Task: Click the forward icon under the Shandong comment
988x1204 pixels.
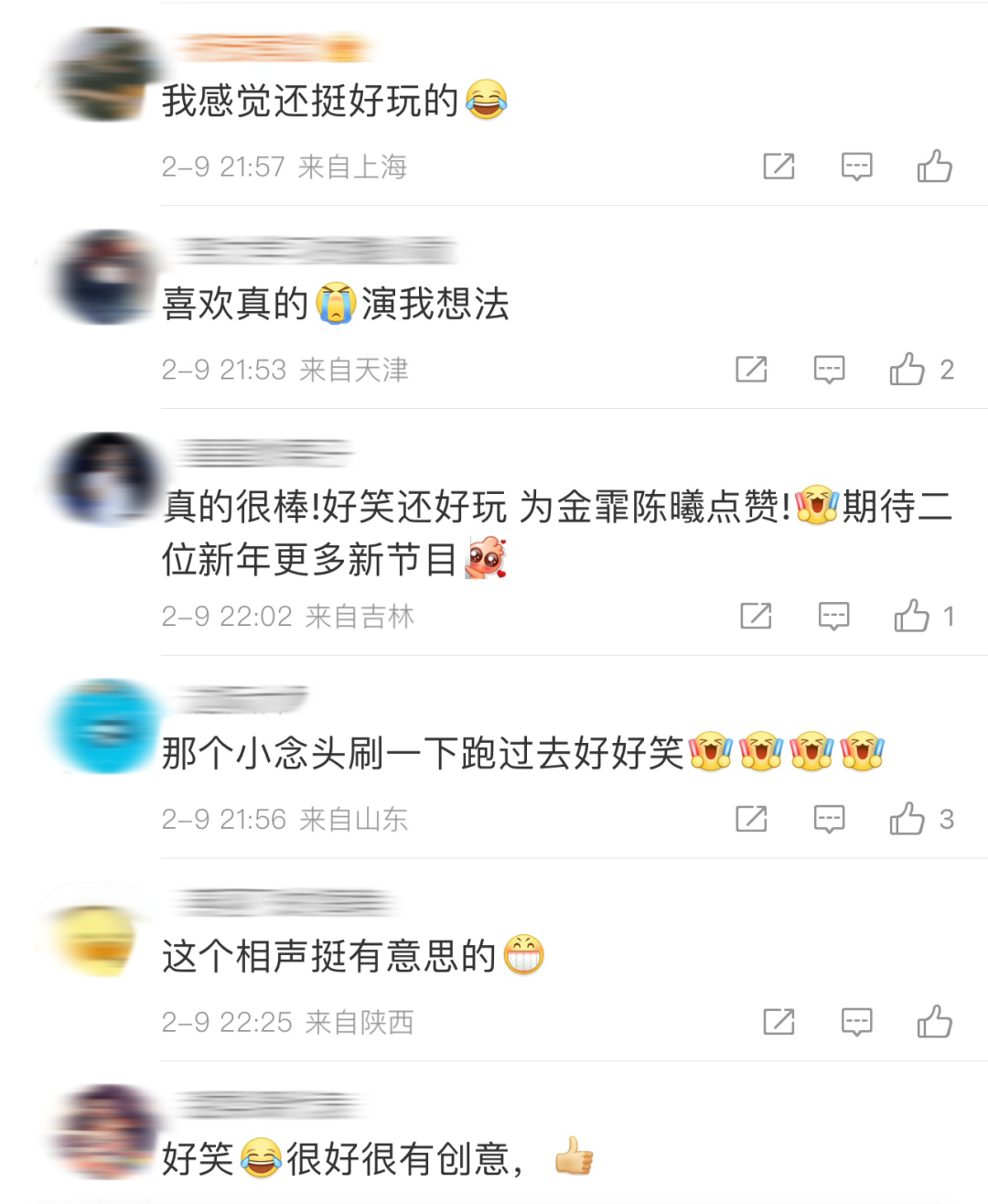Action: click(752, 818)
